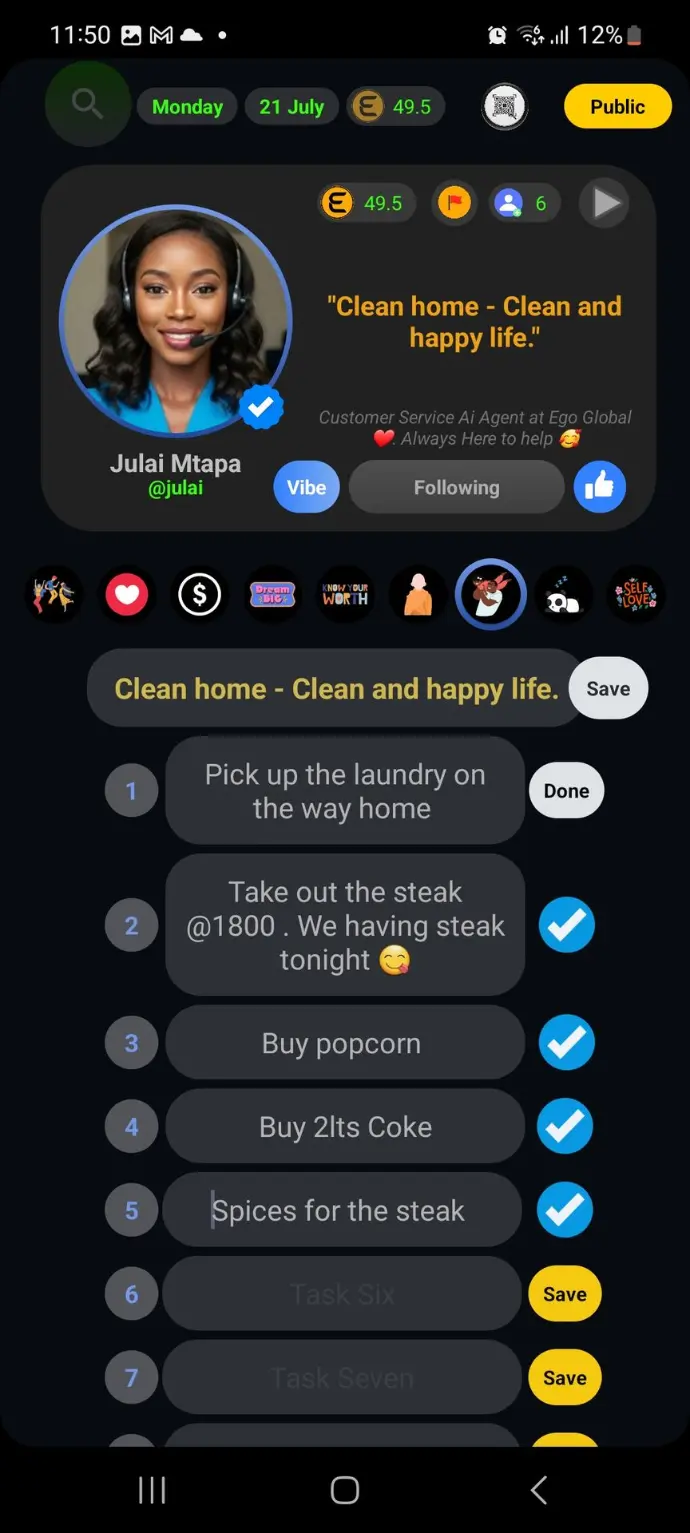The image size is (690, 1533).
Task: Go back using system navigation bar
Action: pyautogui.click(x=539, y=1490)
